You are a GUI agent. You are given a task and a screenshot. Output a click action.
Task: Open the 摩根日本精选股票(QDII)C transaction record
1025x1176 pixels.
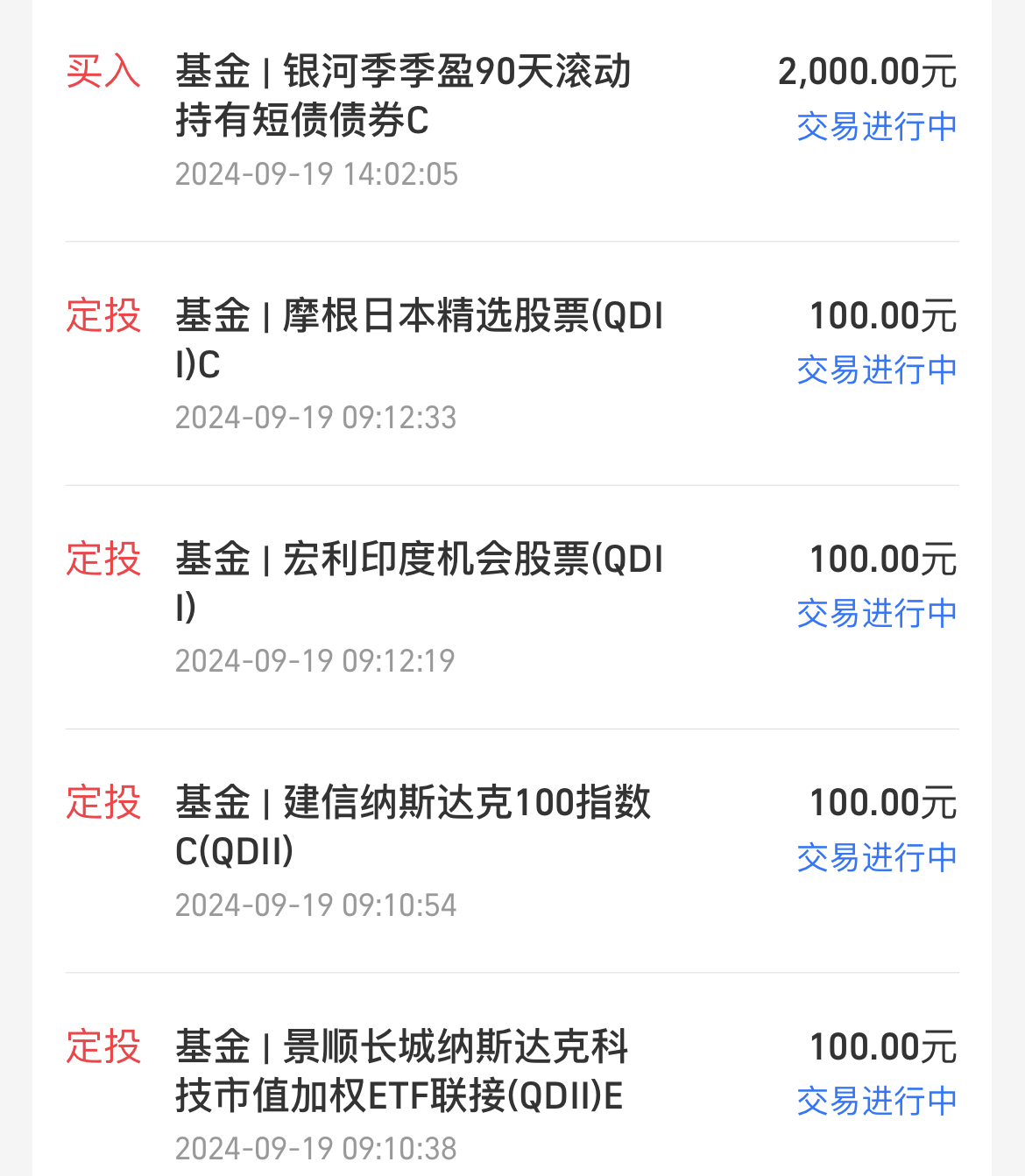pos(421,337)
